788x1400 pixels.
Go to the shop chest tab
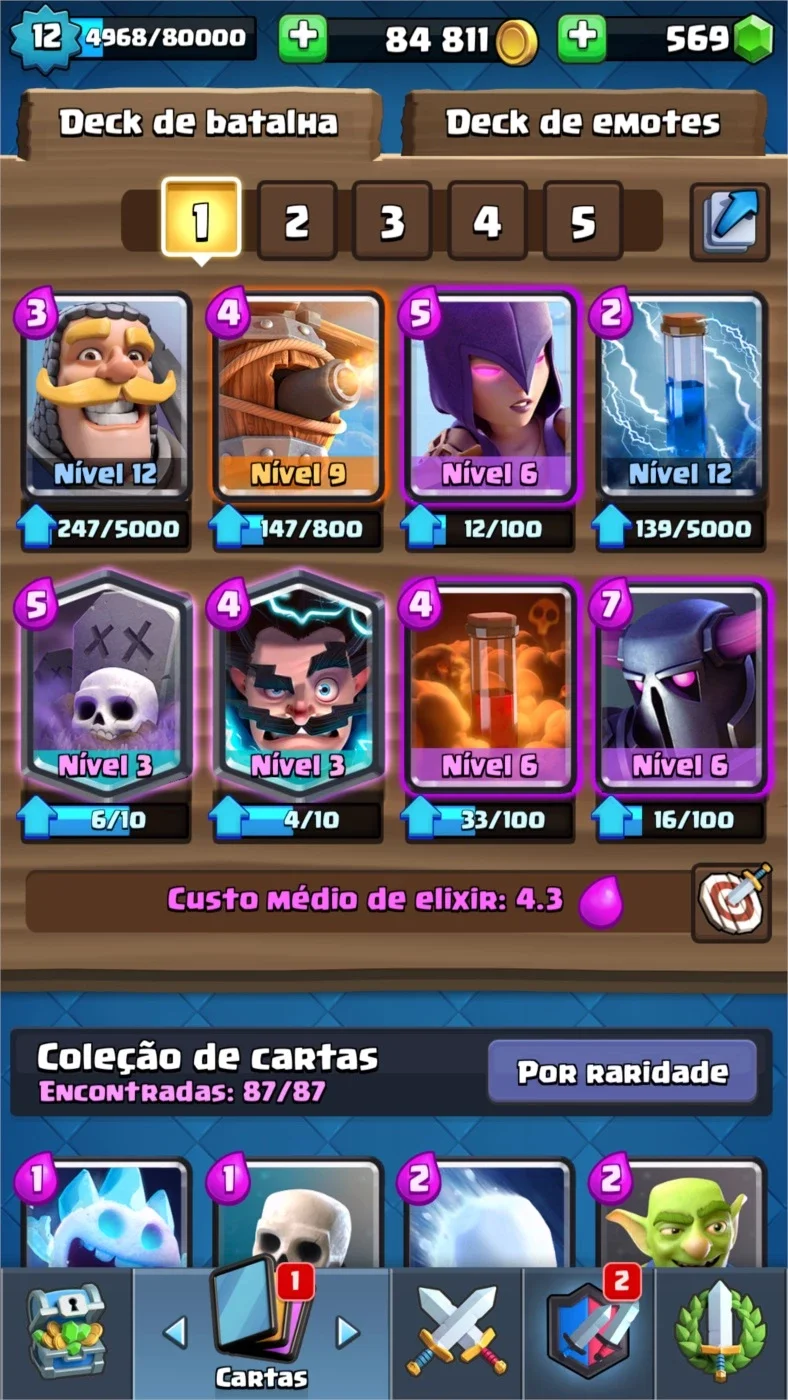tap(66, 1334)
